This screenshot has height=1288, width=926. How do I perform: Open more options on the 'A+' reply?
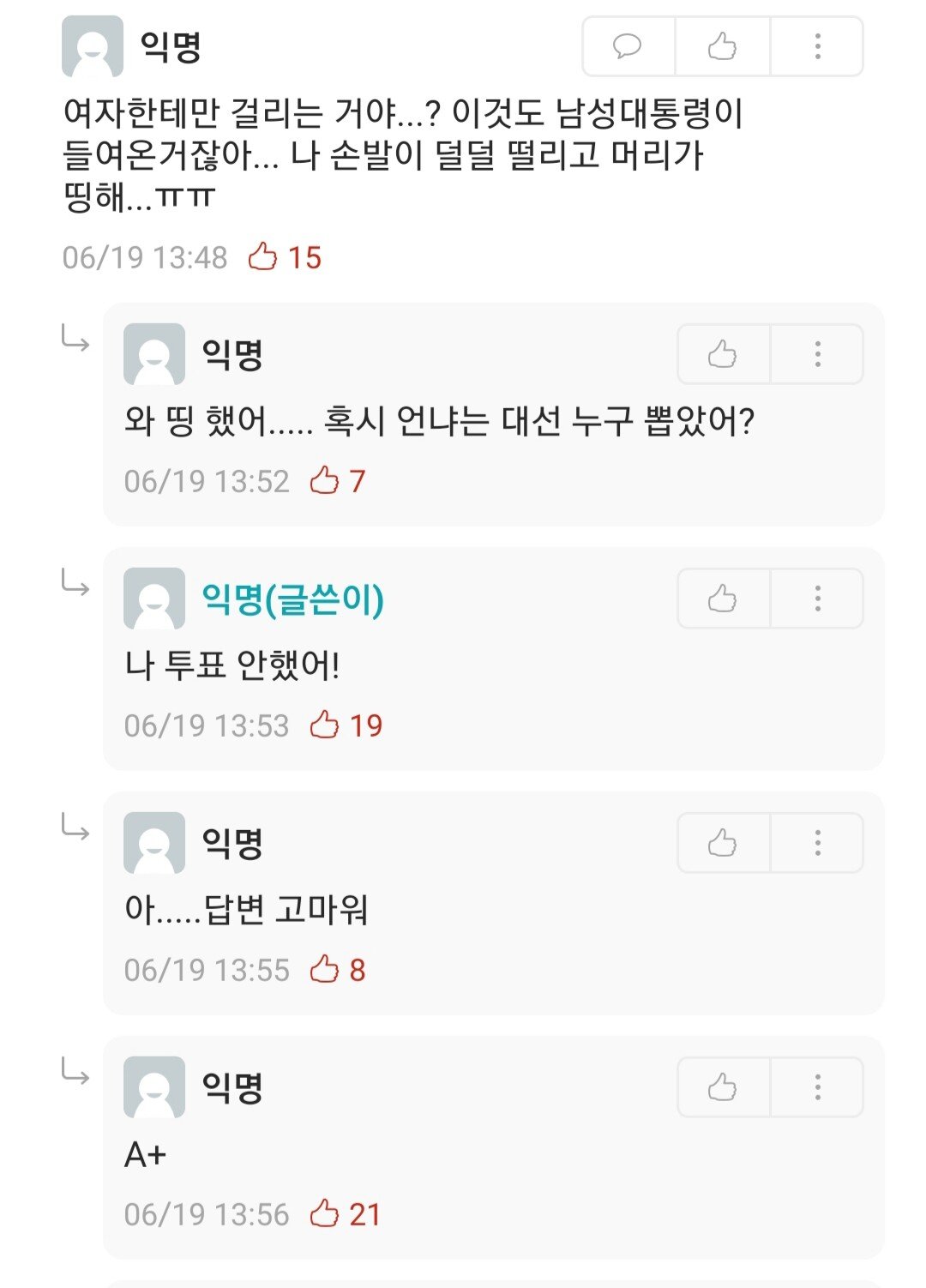click(x=817, y=1087)
